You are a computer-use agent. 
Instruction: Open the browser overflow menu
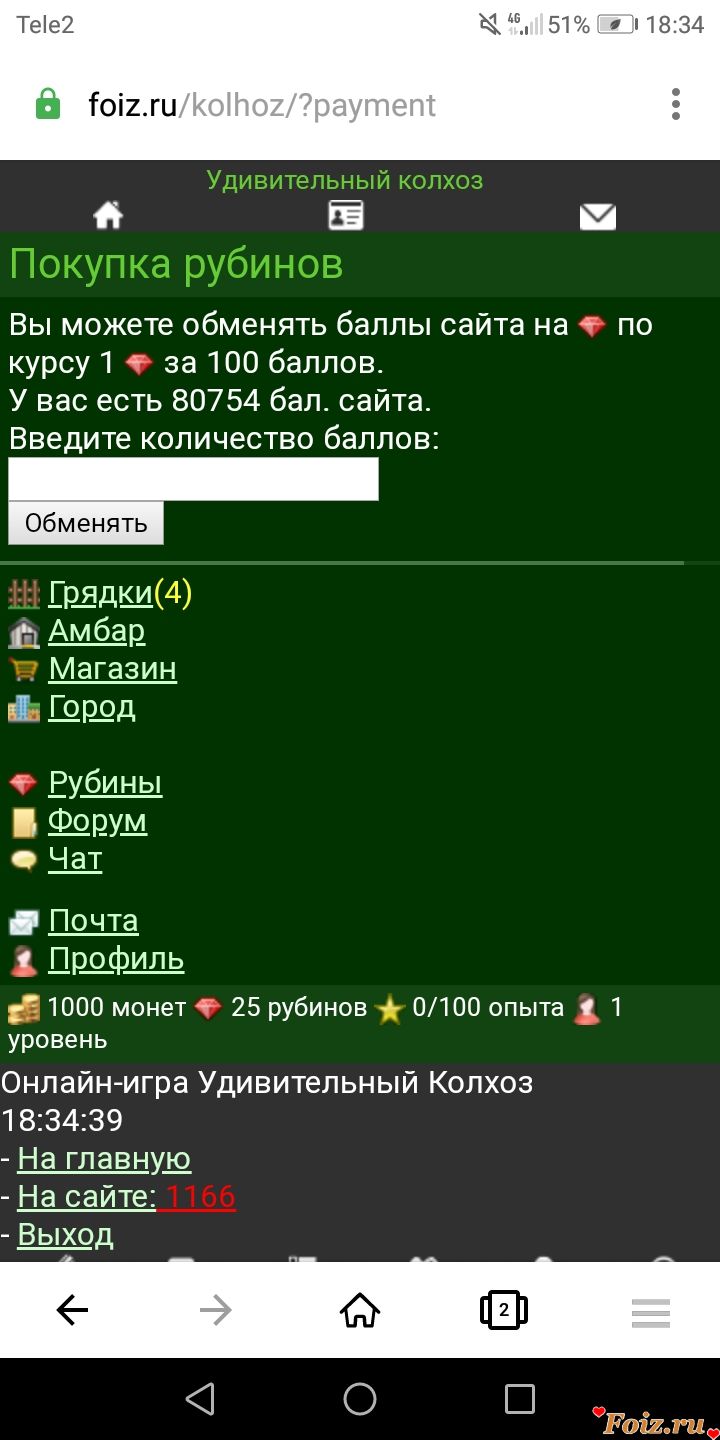click(676, 104)
